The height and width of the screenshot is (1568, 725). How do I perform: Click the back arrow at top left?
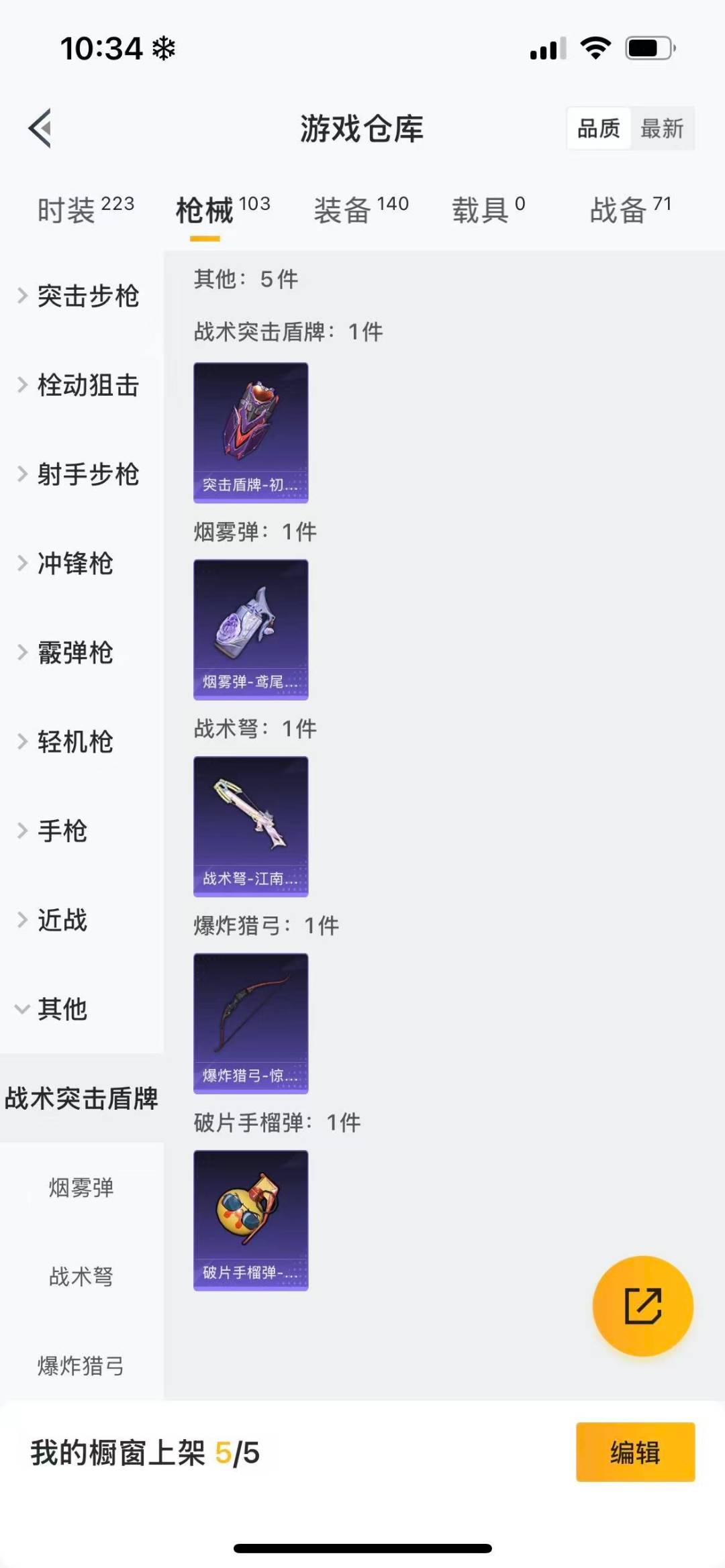(x=40, y=129)
